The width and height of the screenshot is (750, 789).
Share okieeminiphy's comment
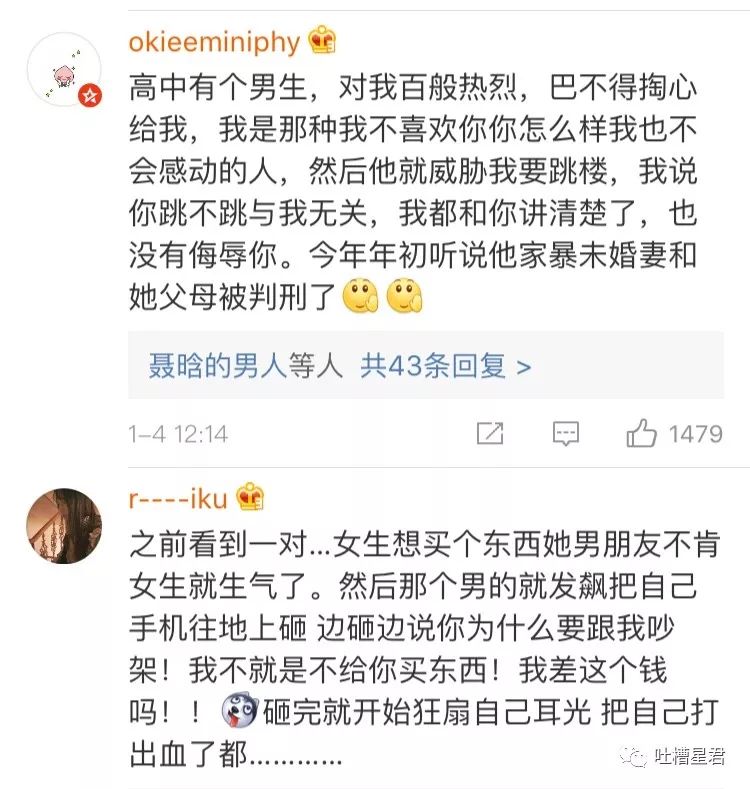[x=489, y=434]
